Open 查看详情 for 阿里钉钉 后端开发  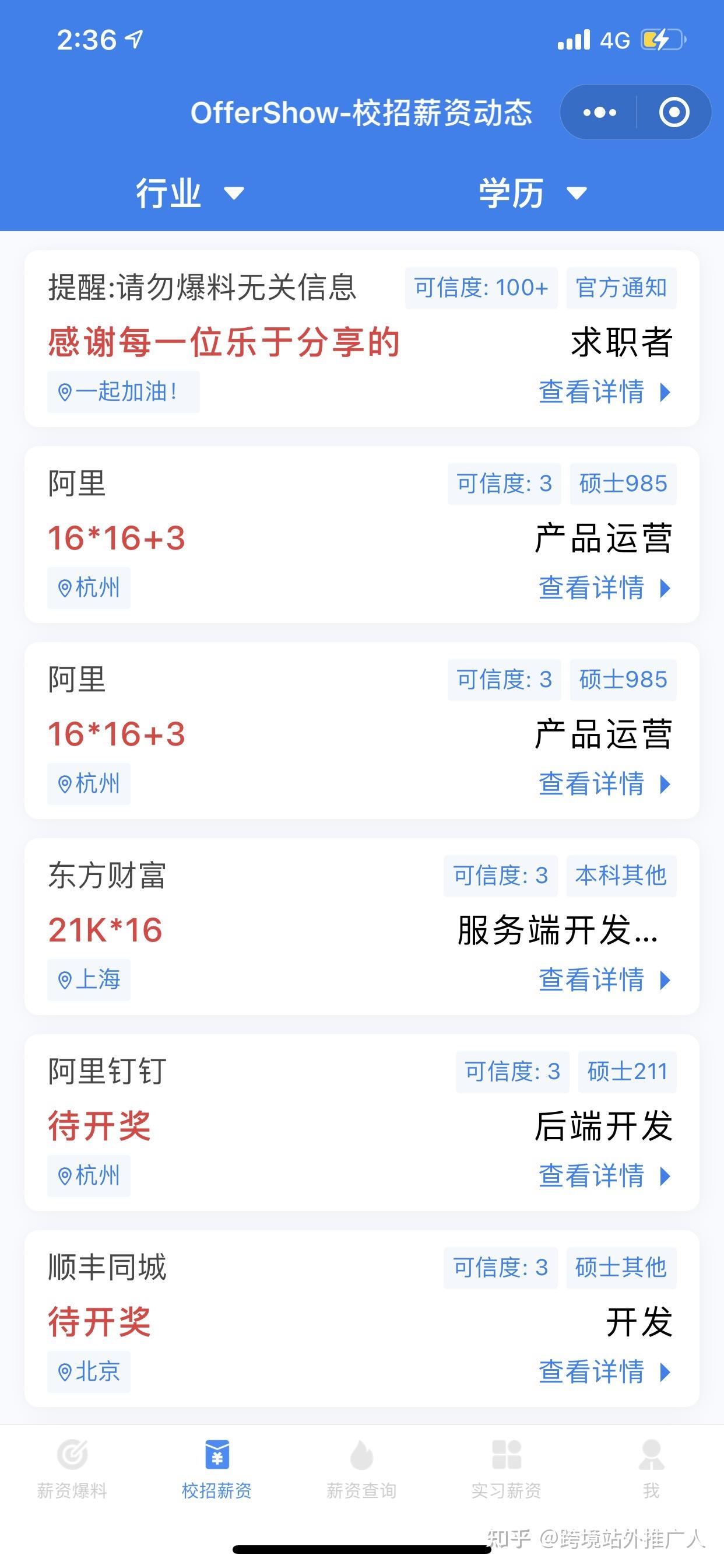pyautogui.click(x=603, y=1176)
